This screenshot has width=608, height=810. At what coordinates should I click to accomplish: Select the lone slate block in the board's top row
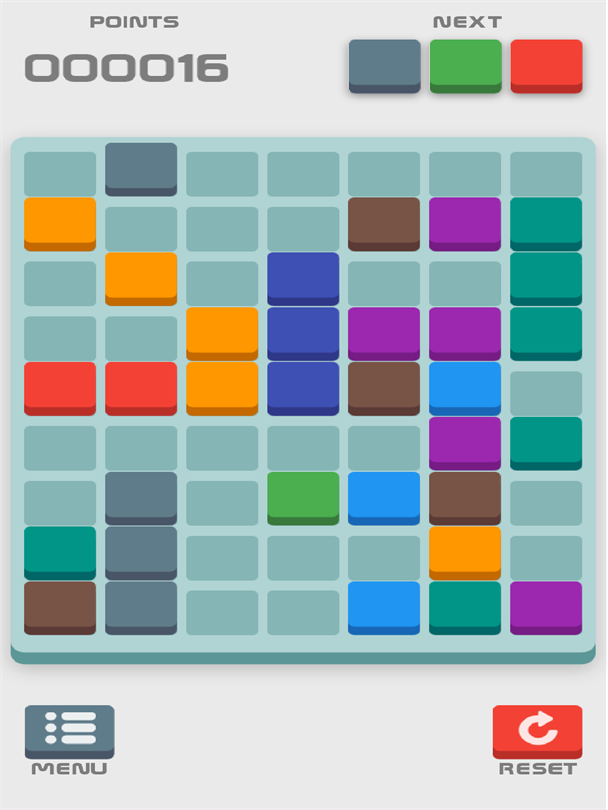pos(141,168)
